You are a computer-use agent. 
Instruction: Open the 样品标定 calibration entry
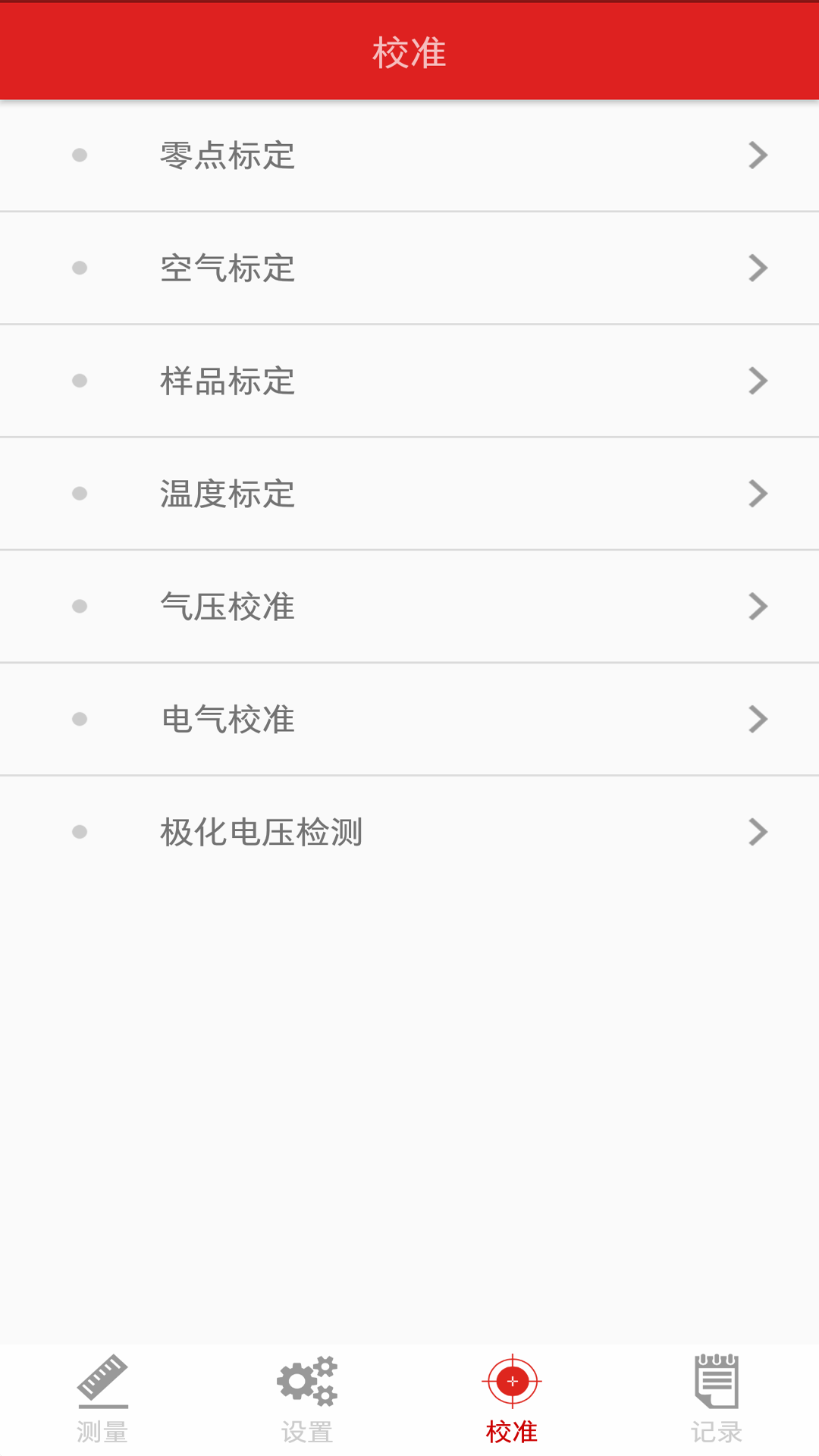click(x=409, y=380)
